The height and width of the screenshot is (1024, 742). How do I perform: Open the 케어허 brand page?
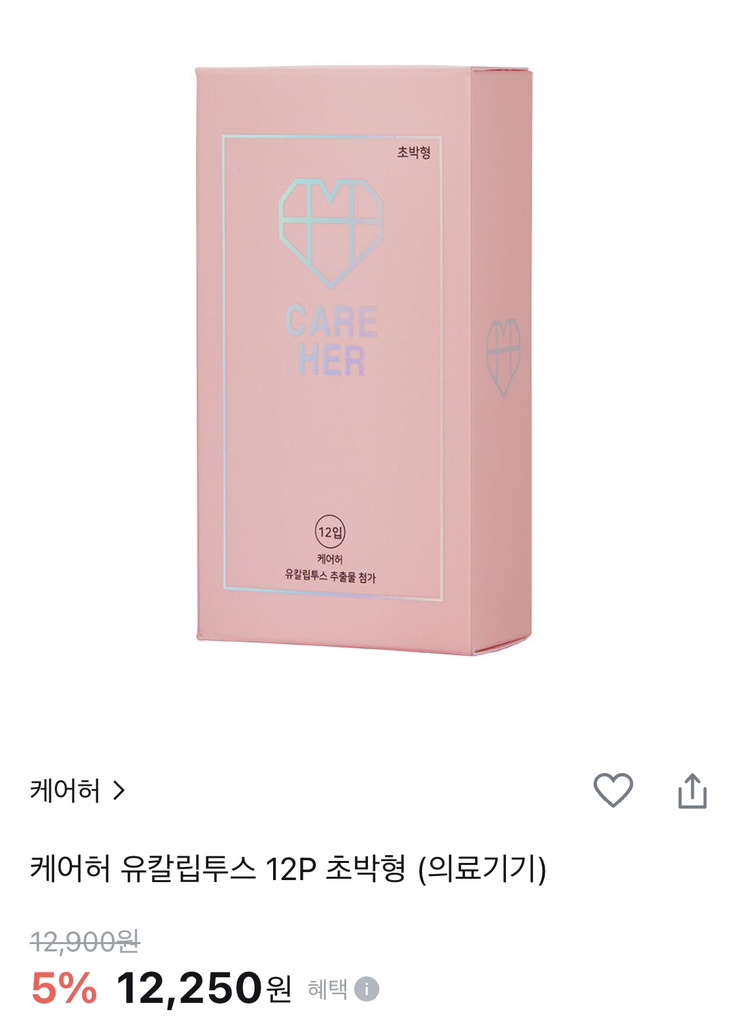78,791
